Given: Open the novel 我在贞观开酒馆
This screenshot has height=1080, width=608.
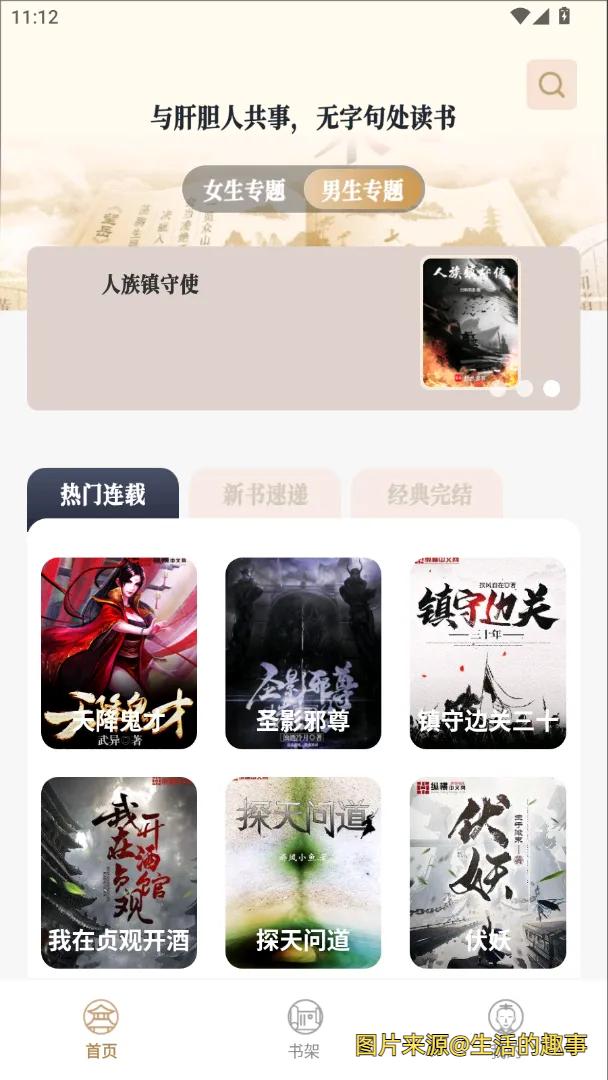Looking at the screenshot, I should tap(119, 872).
